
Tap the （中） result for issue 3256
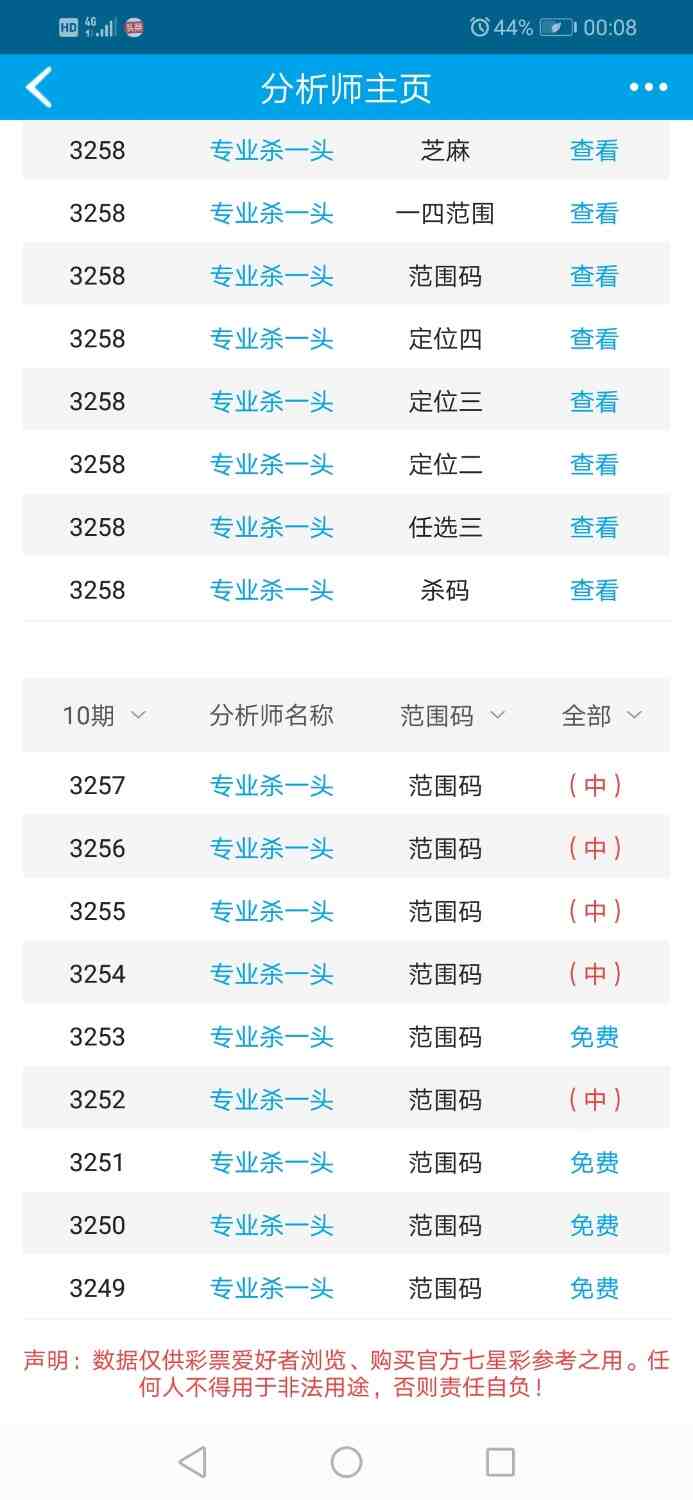pyautogui.click(x=594, y=849)
